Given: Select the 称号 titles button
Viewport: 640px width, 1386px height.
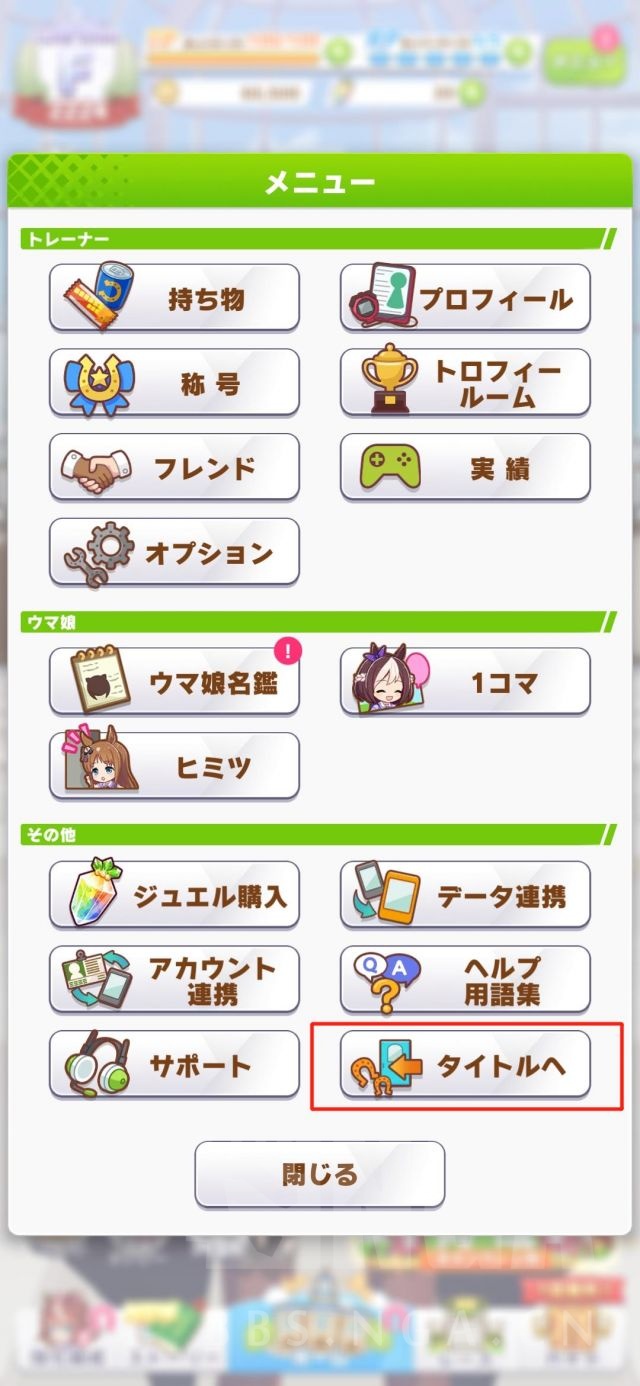Looking at the screenshot, I should [x=174, y=382].
